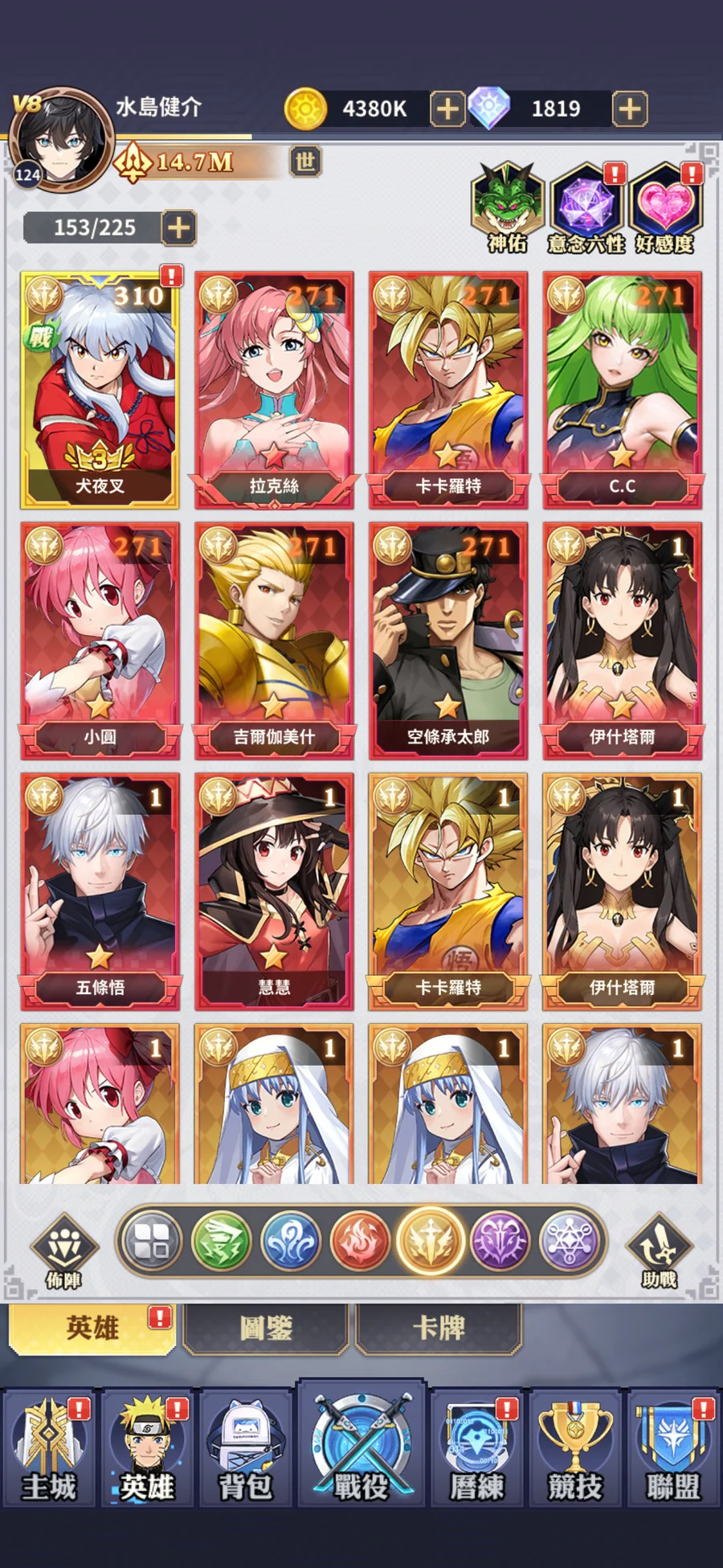The image size is (723, 1568).
Task: Open 助戰 assist button
Action: (x=658, y=1251)
